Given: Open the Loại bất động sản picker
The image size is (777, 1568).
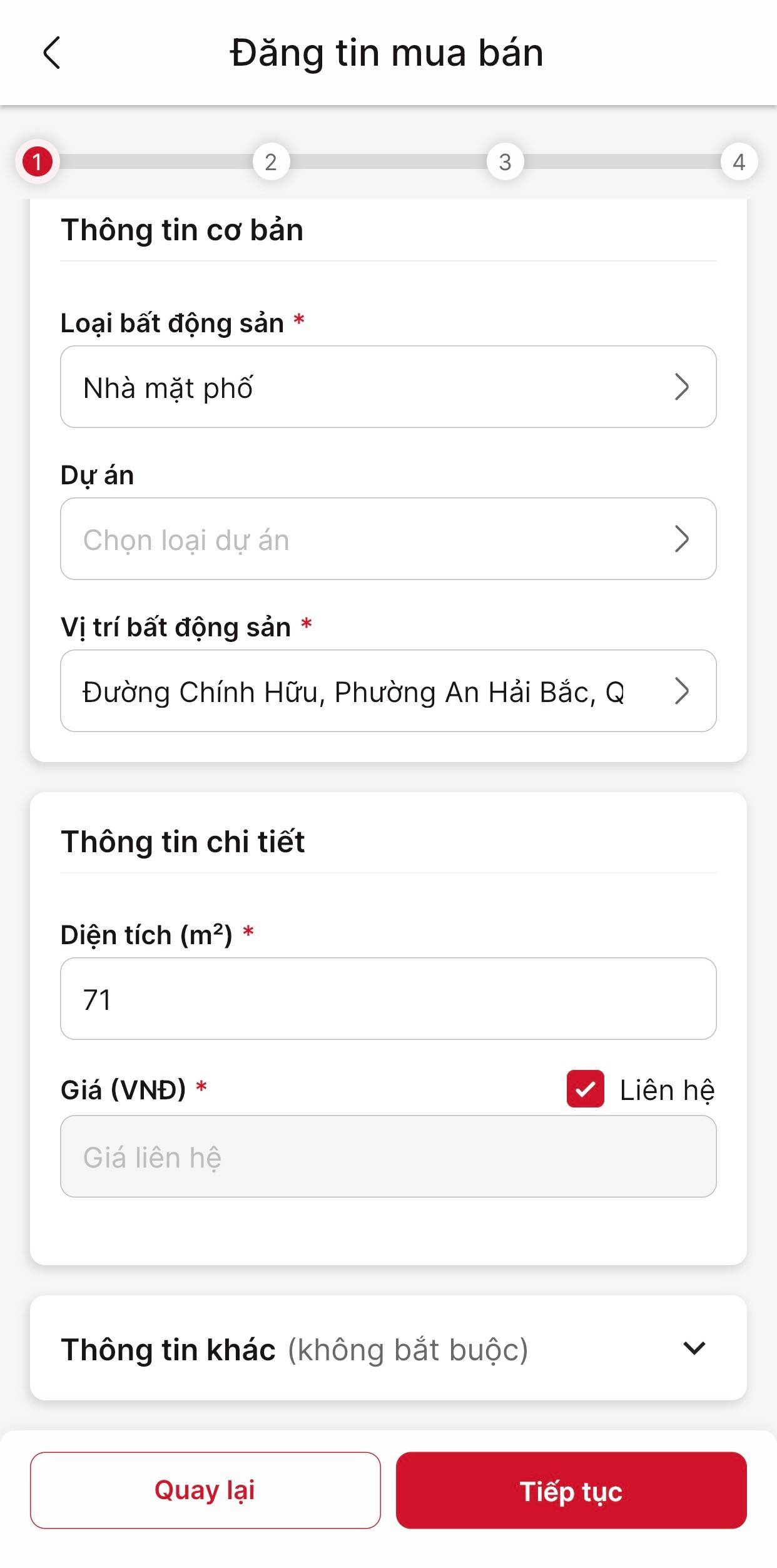Looking at the screenshot, I should coord(388,387).
